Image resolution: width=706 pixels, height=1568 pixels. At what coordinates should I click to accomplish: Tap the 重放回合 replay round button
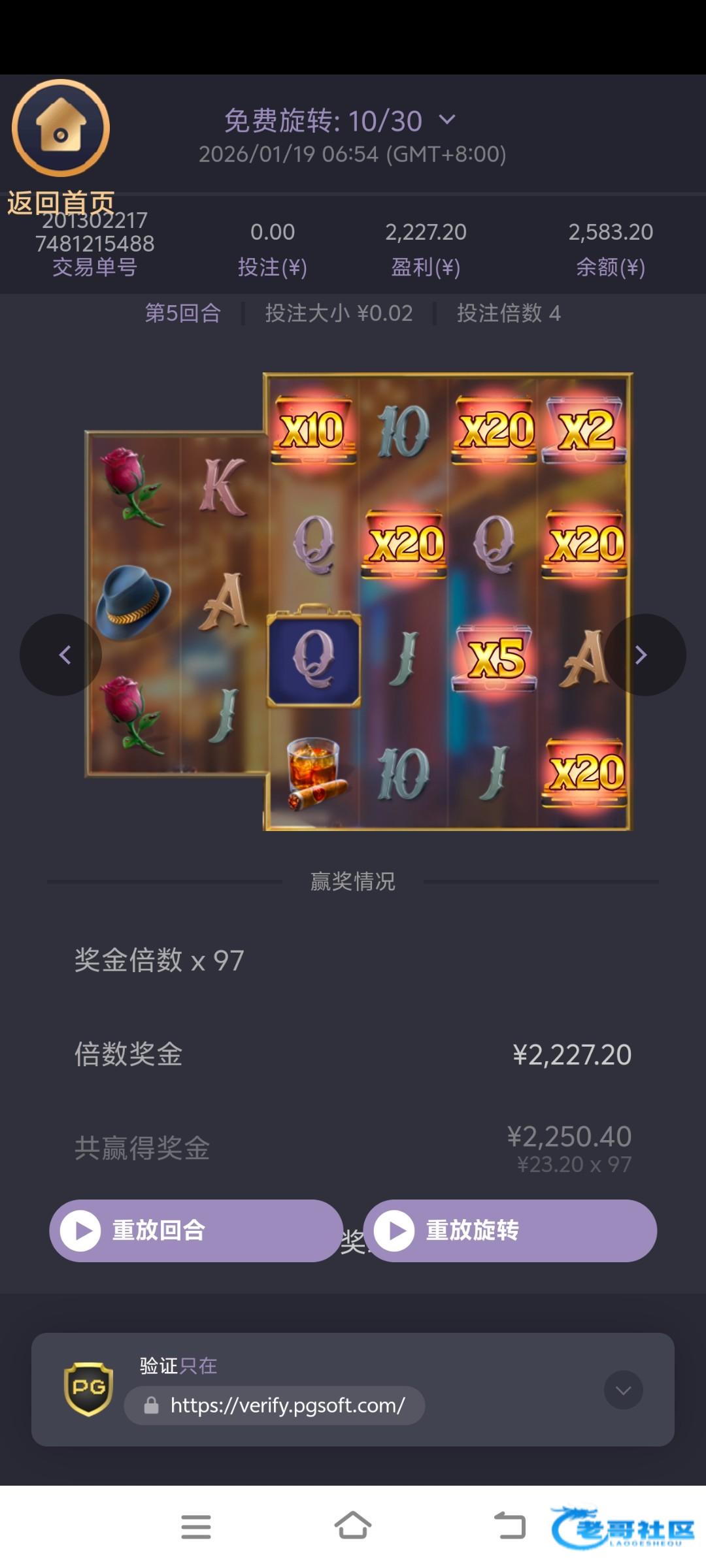pos(196,1230)
